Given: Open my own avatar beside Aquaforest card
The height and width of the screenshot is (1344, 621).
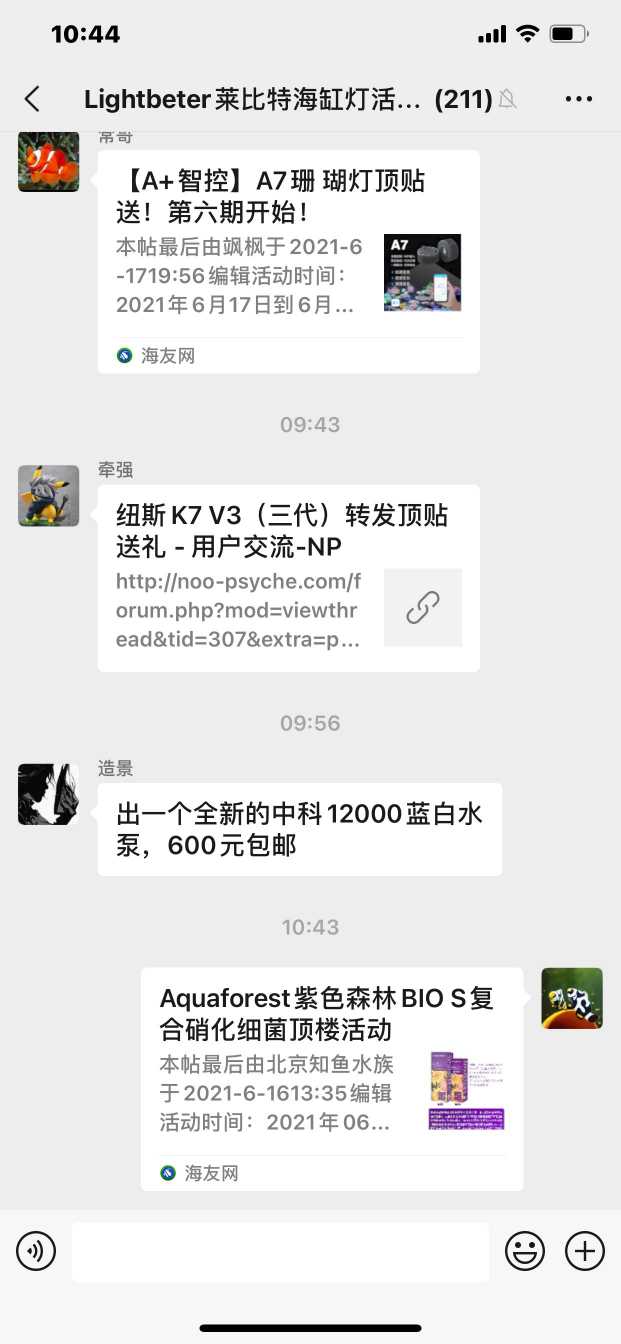Looking at the screenshot, I should [572, 998].
